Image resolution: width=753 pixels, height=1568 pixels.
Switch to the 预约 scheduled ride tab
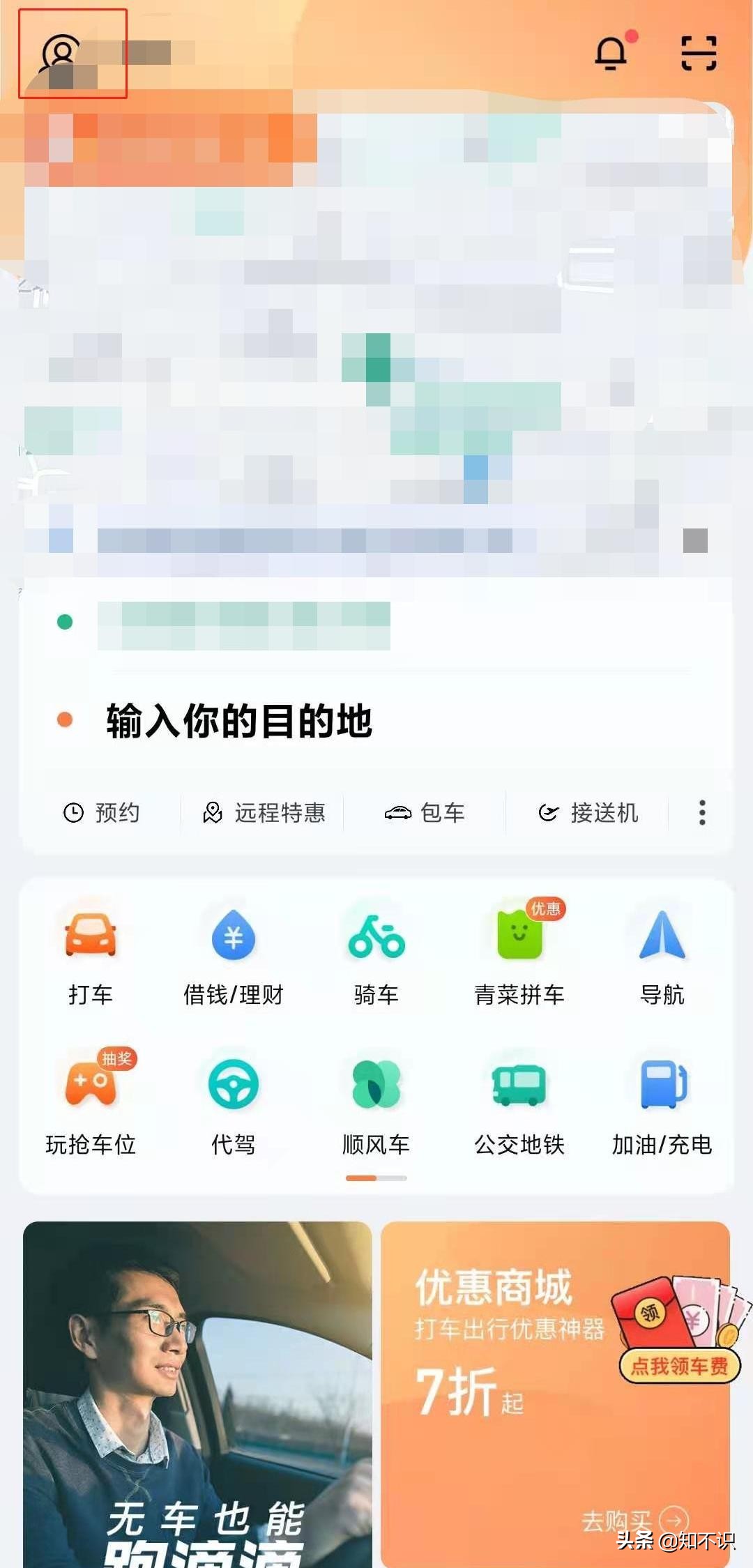(103, 813)
